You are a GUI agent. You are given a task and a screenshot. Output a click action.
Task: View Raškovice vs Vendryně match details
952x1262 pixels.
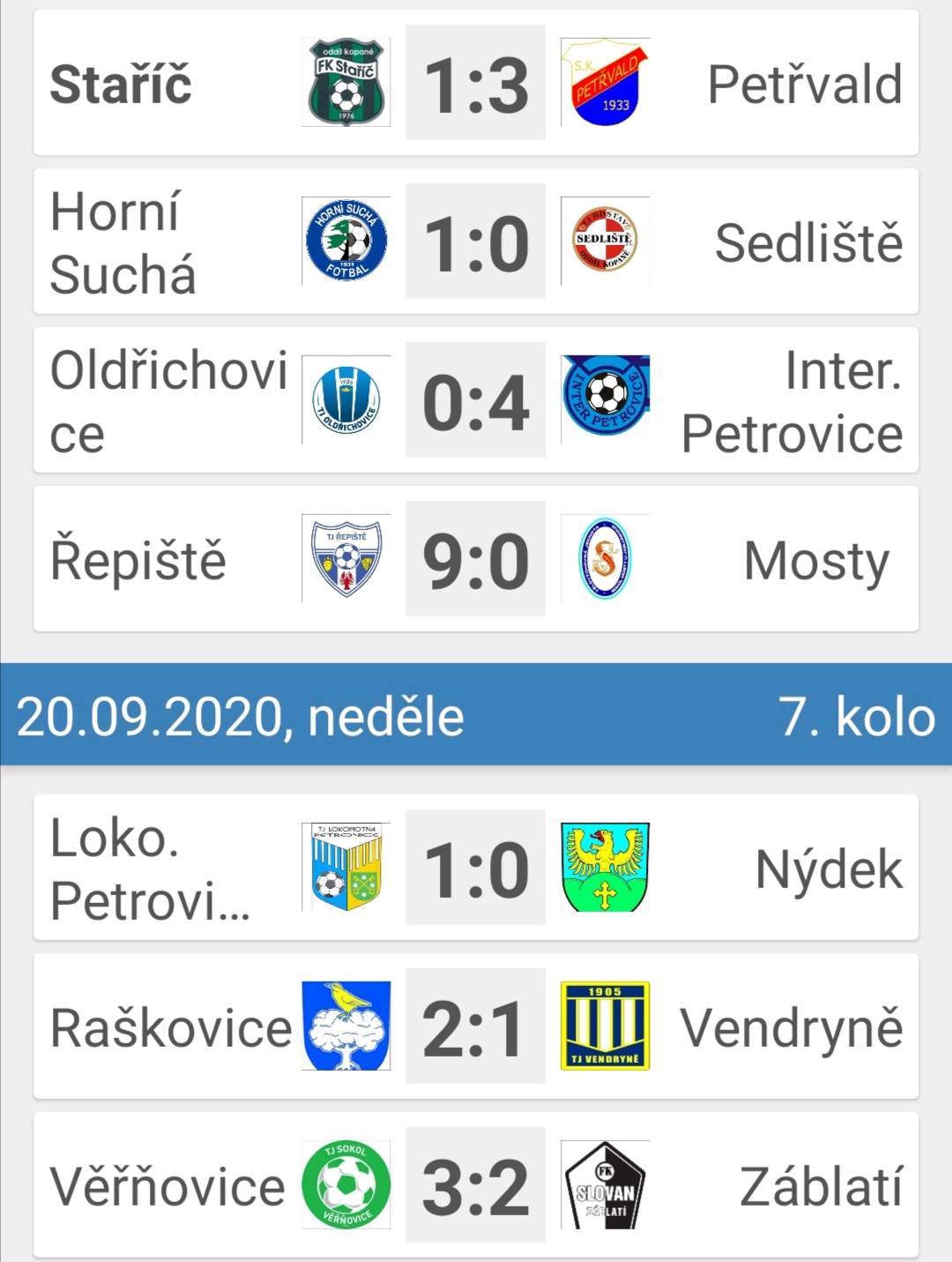click(476, 1027)
